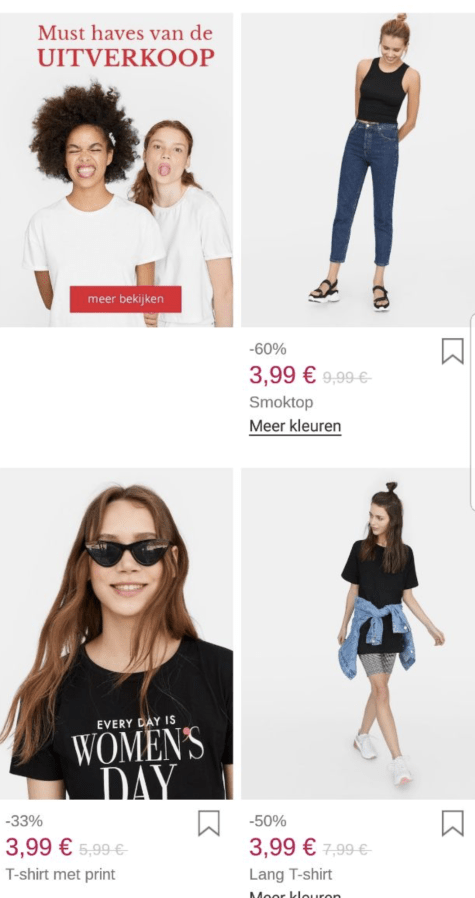Open the Smoktop product image
475x898 pixels.
click(x=358, y=170)
